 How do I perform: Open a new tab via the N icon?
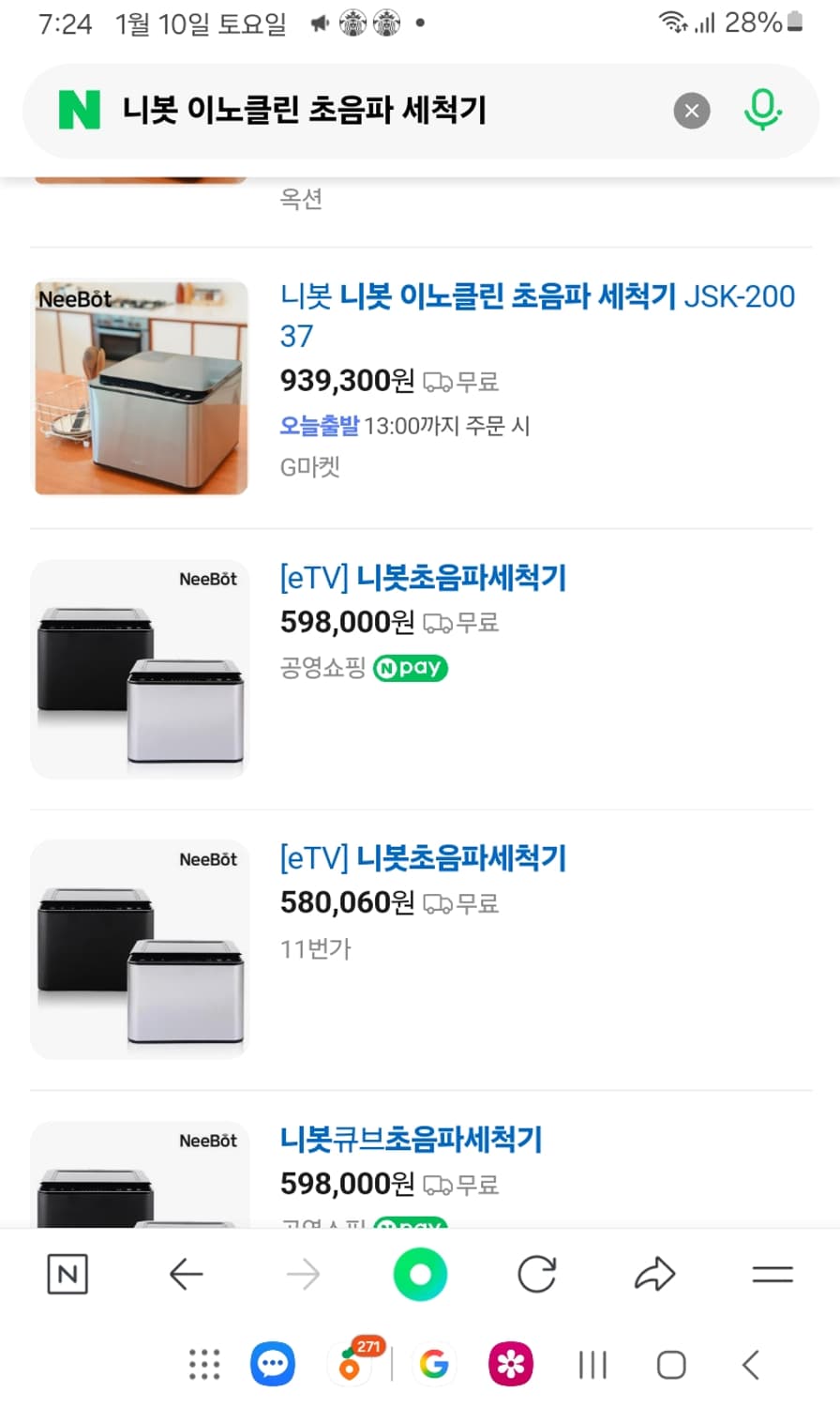click(x=66, y=1274)
